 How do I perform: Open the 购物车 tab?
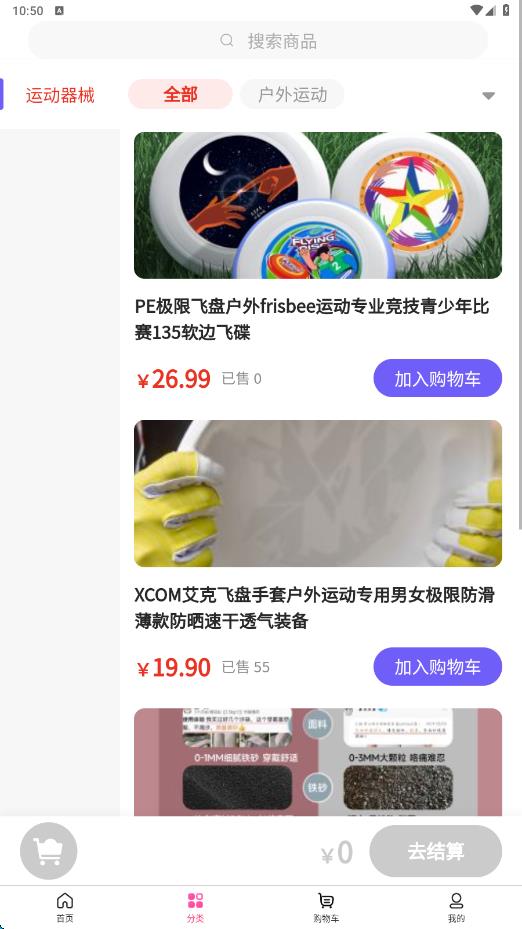coord(326,908)
